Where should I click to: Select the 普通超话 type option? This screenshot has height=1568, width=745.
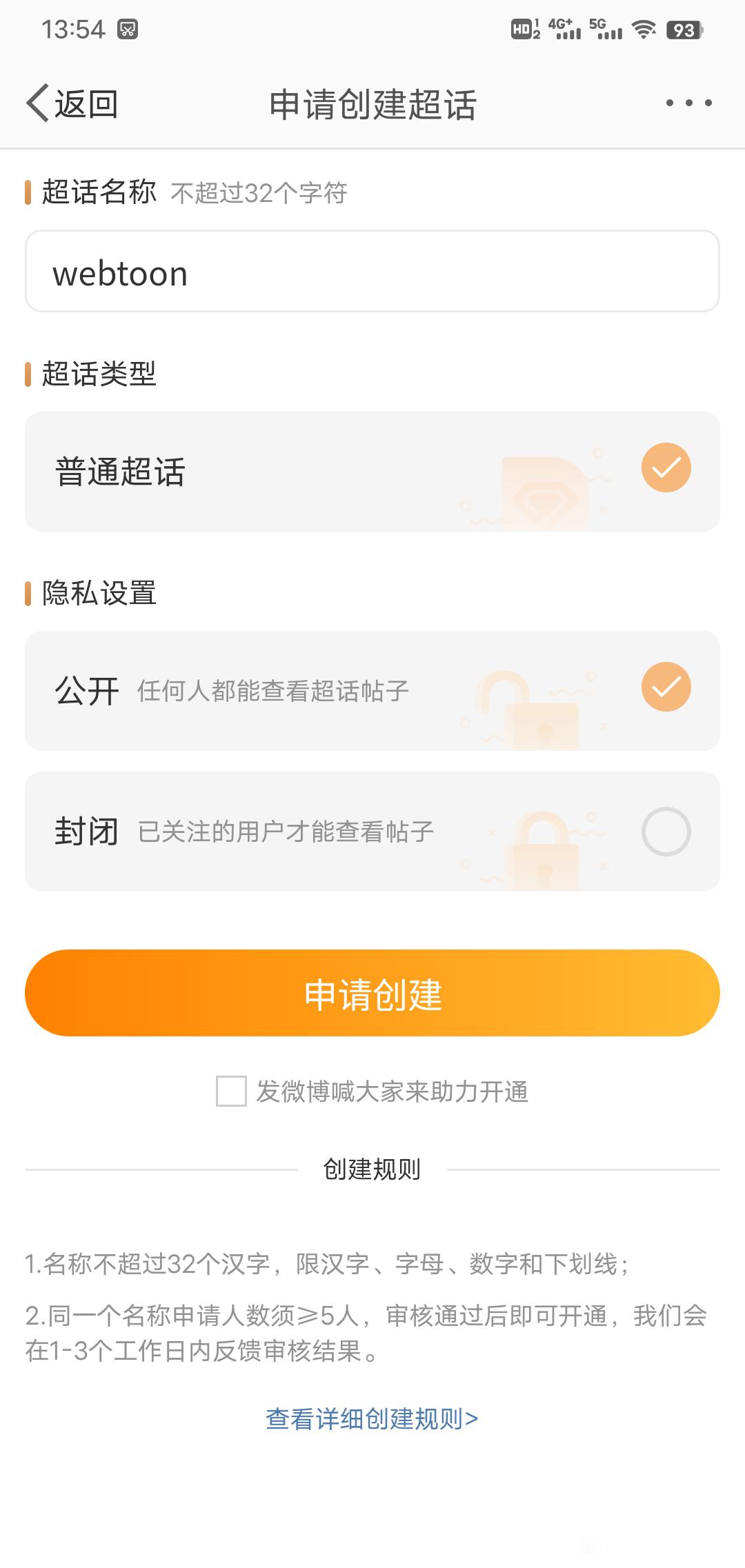[x=372, y=472]
